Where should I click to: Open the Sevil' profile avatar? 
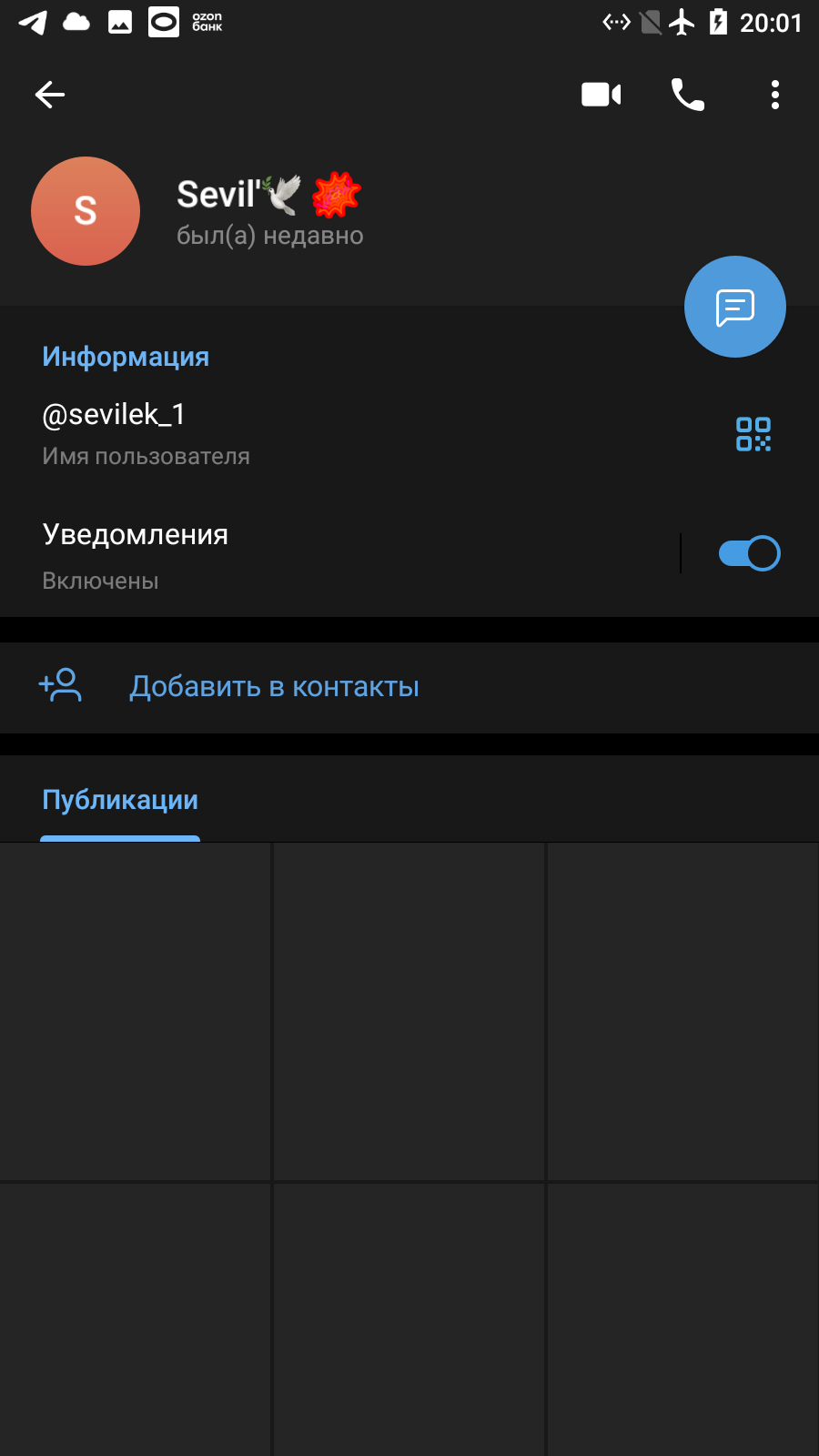(x=86, y=211)
